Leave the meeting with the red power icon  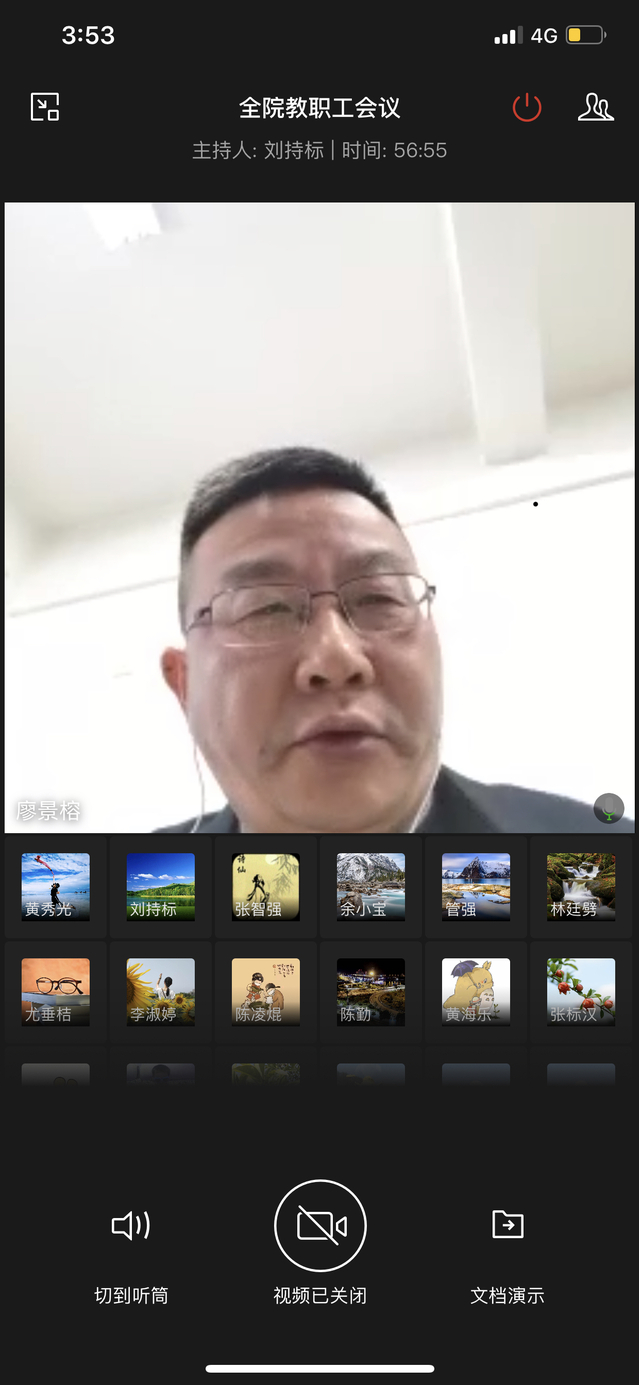click(527, 107)
